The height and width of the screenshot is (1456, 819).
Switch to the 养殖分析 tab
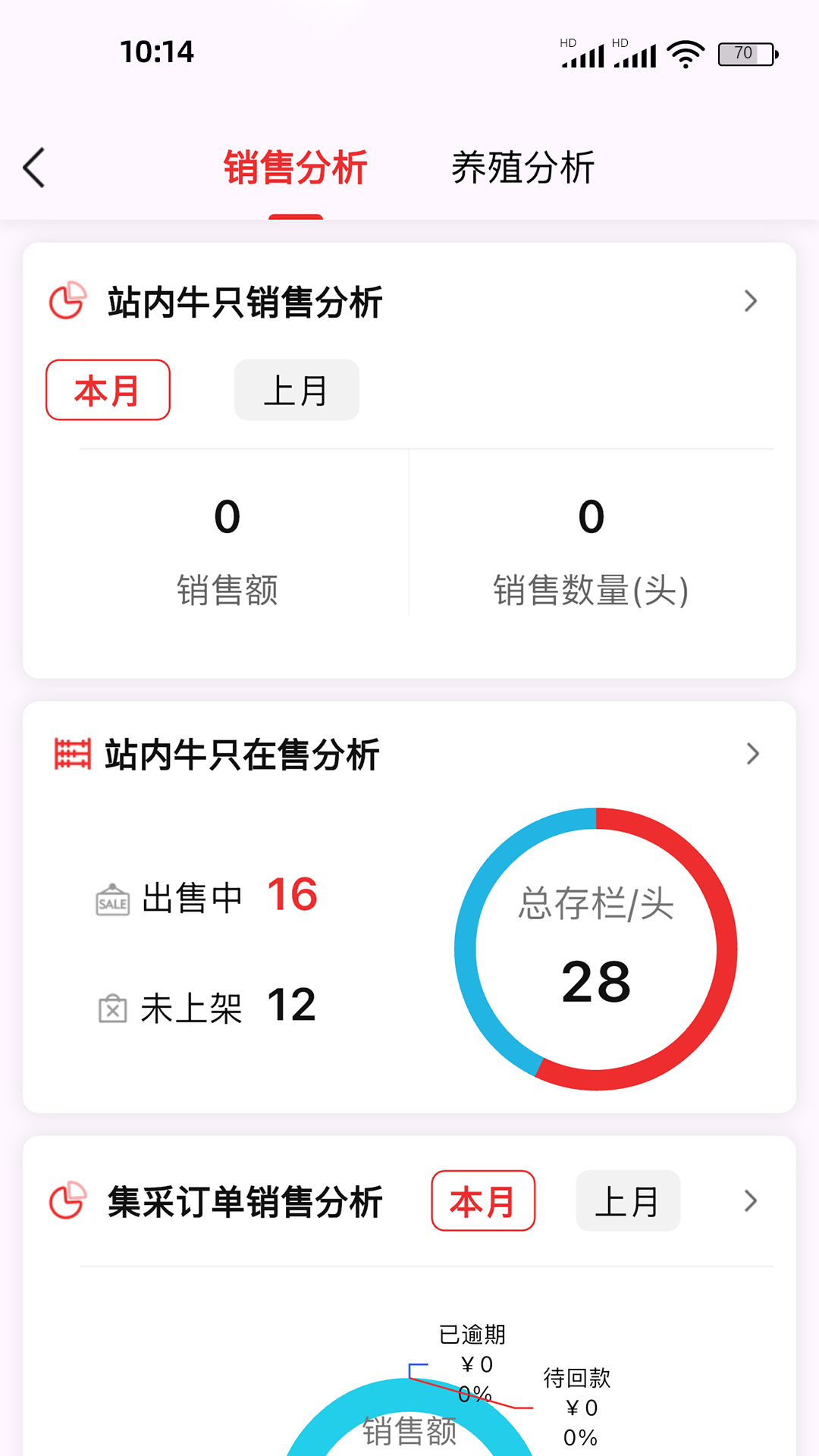(x=522, y=168)
